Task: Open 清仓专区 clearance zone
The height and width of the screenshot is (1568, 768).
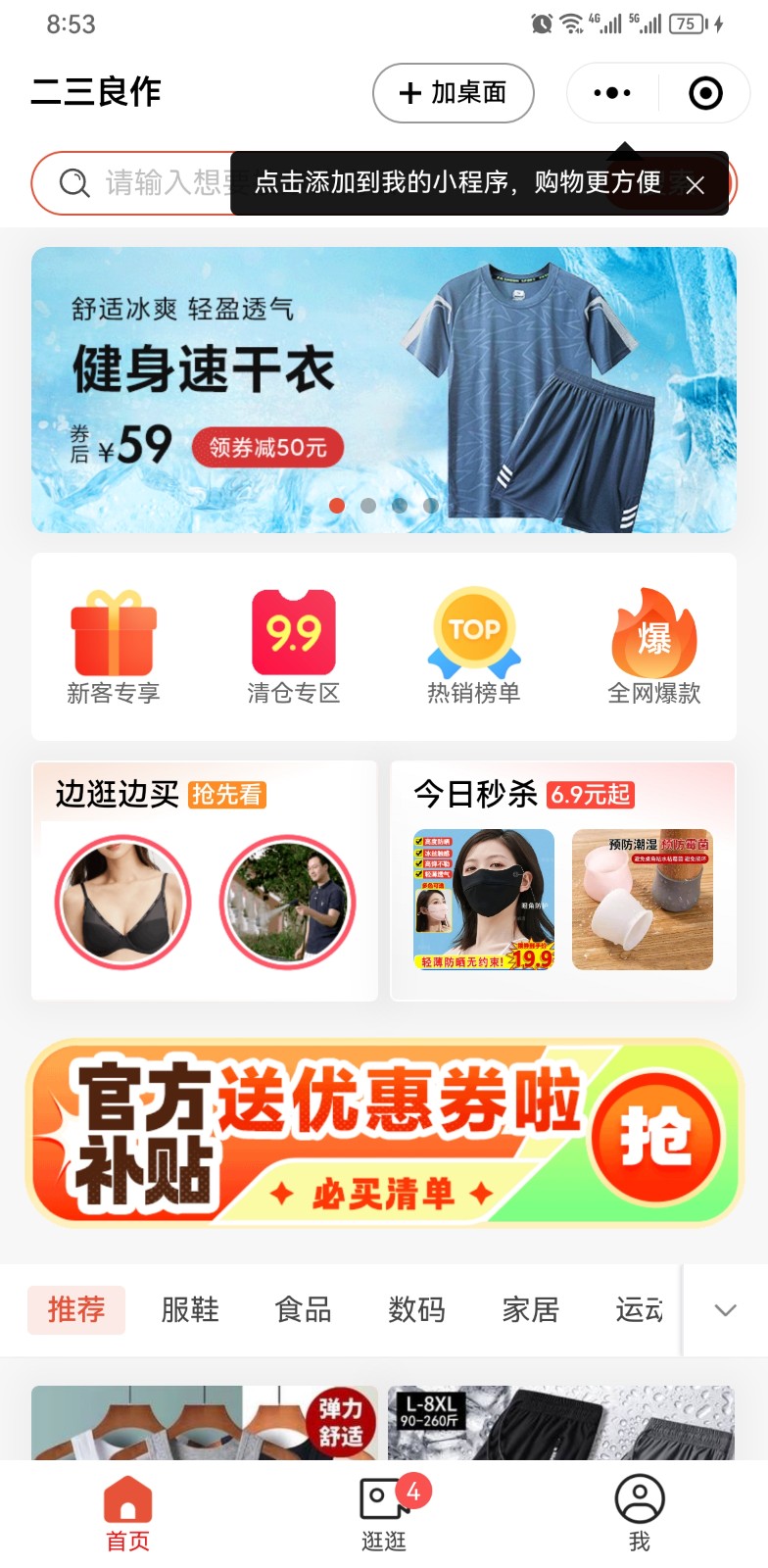Action: pyautogui.click(x=293, y=647)
